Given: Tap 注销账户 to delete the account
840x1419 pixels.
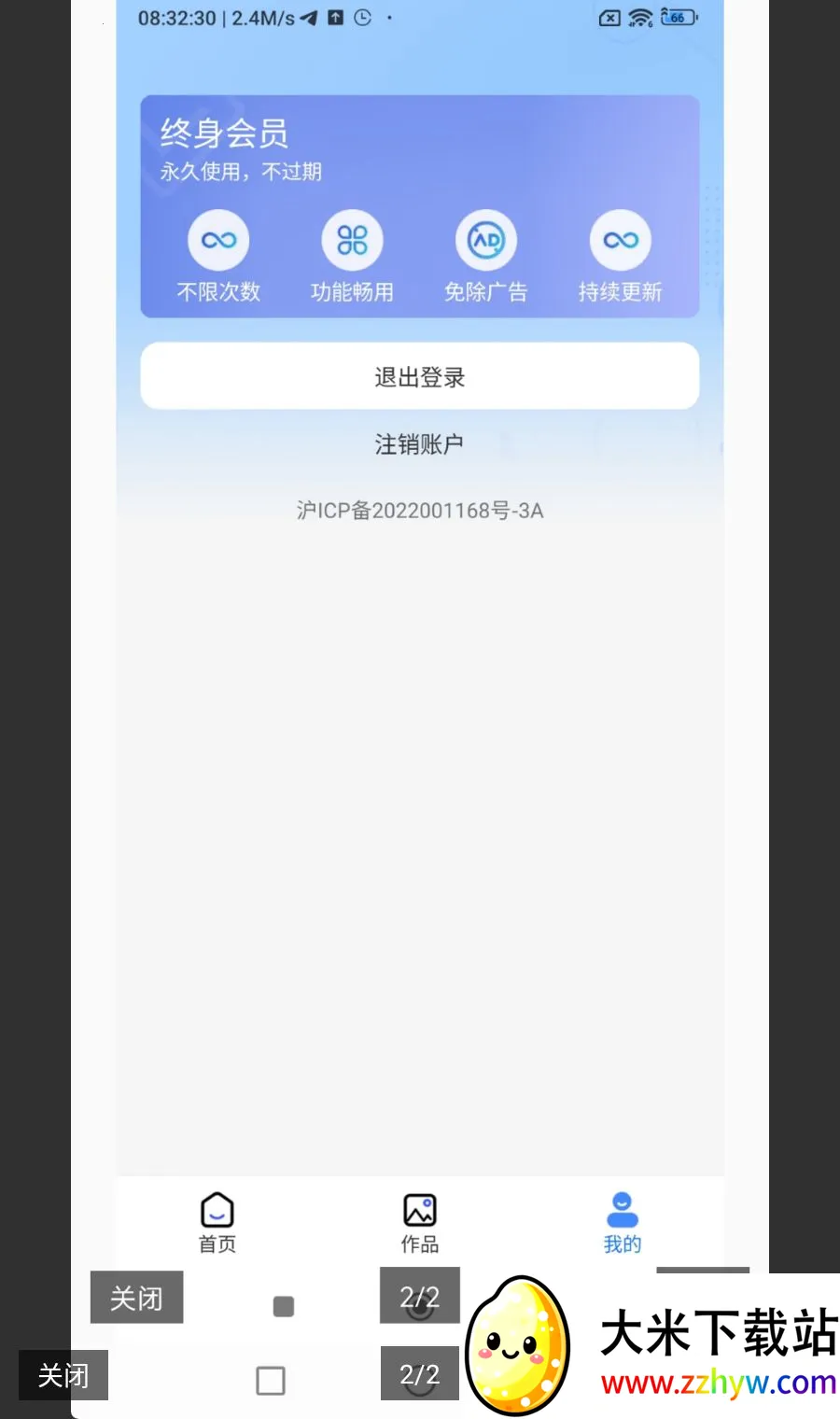Looking at the screenshot, I should tap(419, 444).
